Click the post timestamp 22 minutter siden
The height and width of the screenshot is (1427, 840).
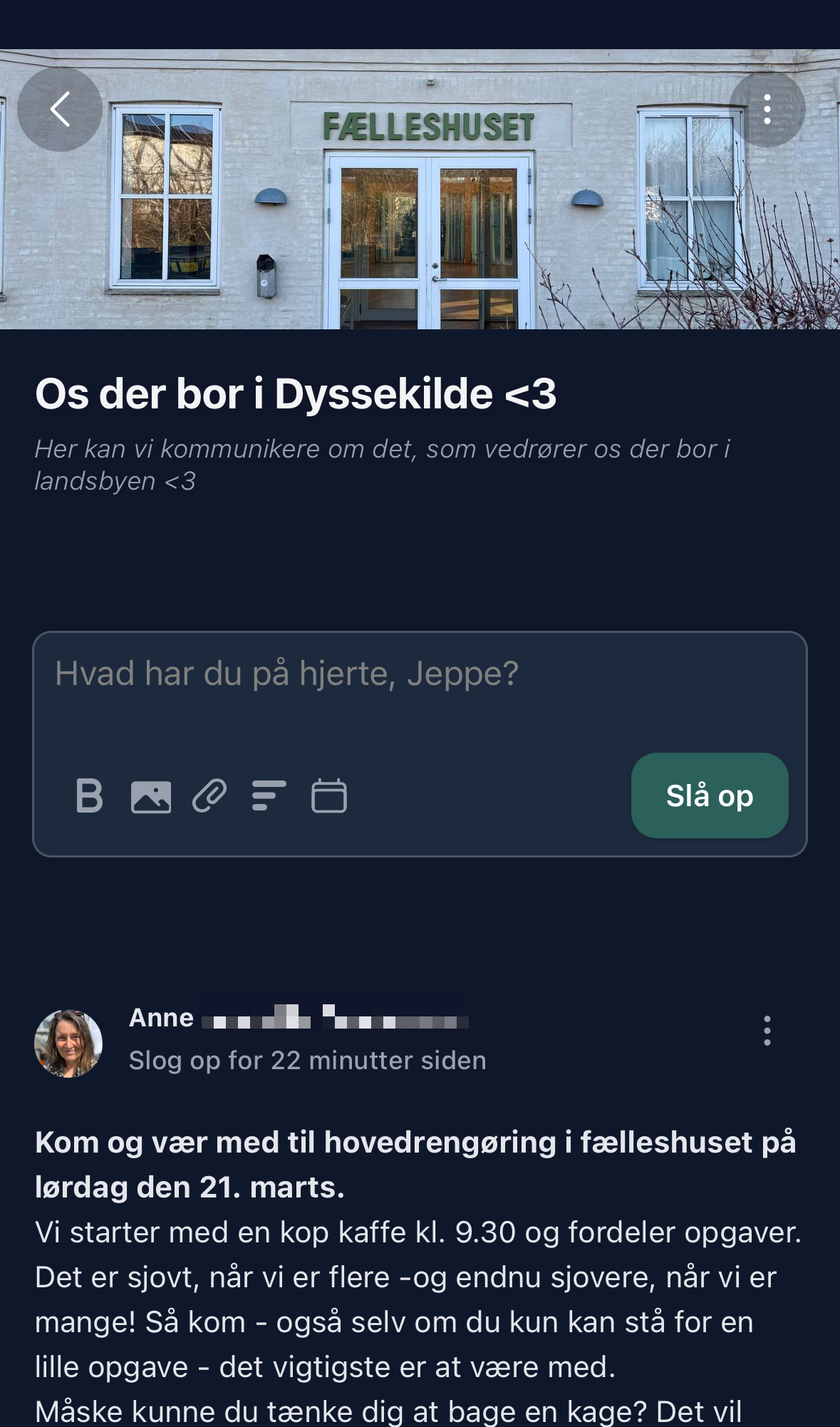tap(306, 1060)
